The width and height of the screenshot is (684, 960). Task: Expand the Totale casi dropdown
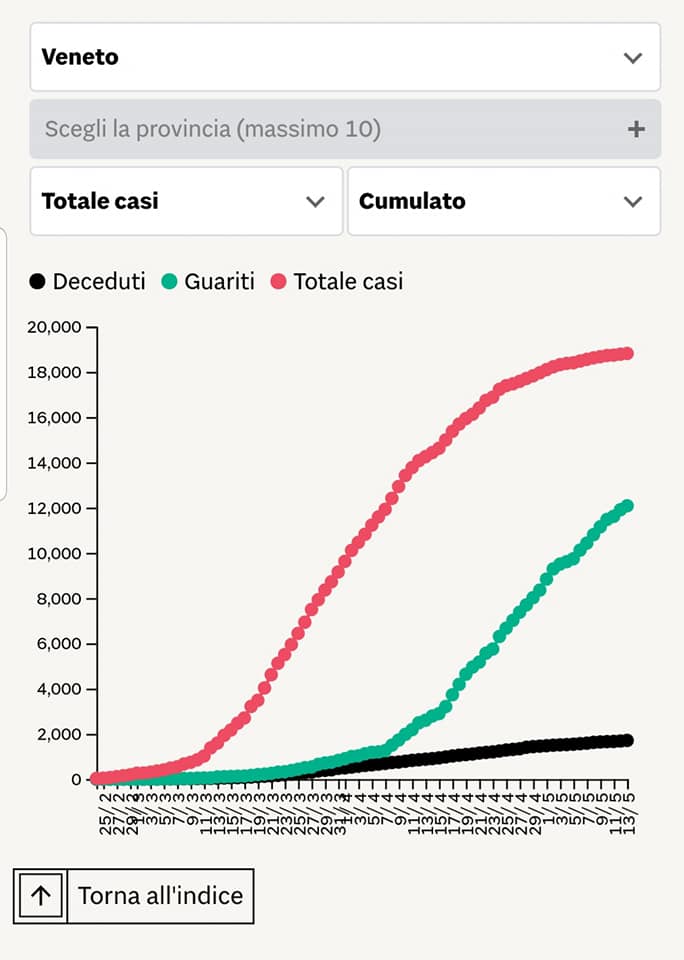click(186, 201)
